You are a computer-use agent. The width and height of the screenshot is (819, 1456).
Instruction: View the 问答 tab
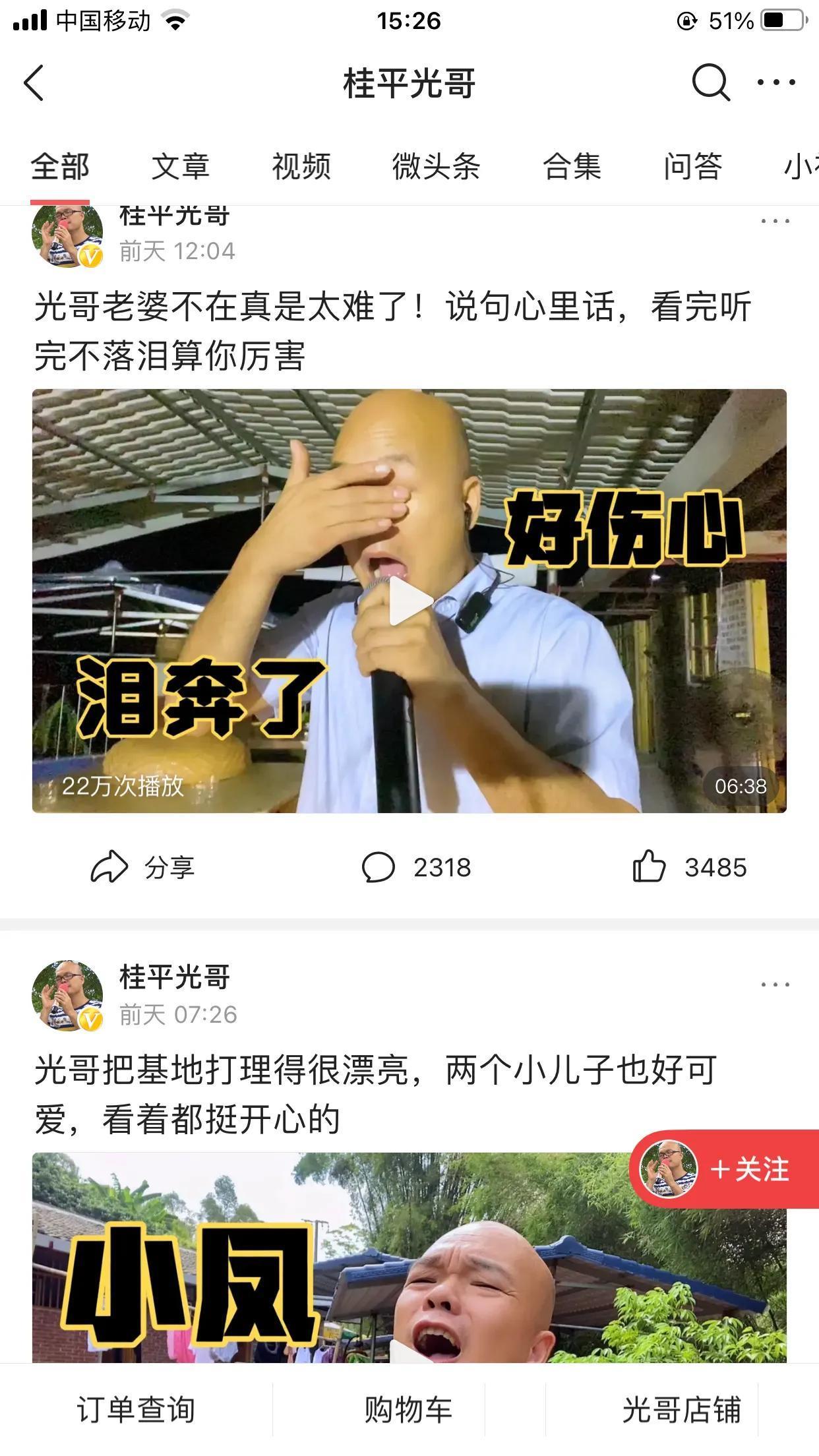692,166
